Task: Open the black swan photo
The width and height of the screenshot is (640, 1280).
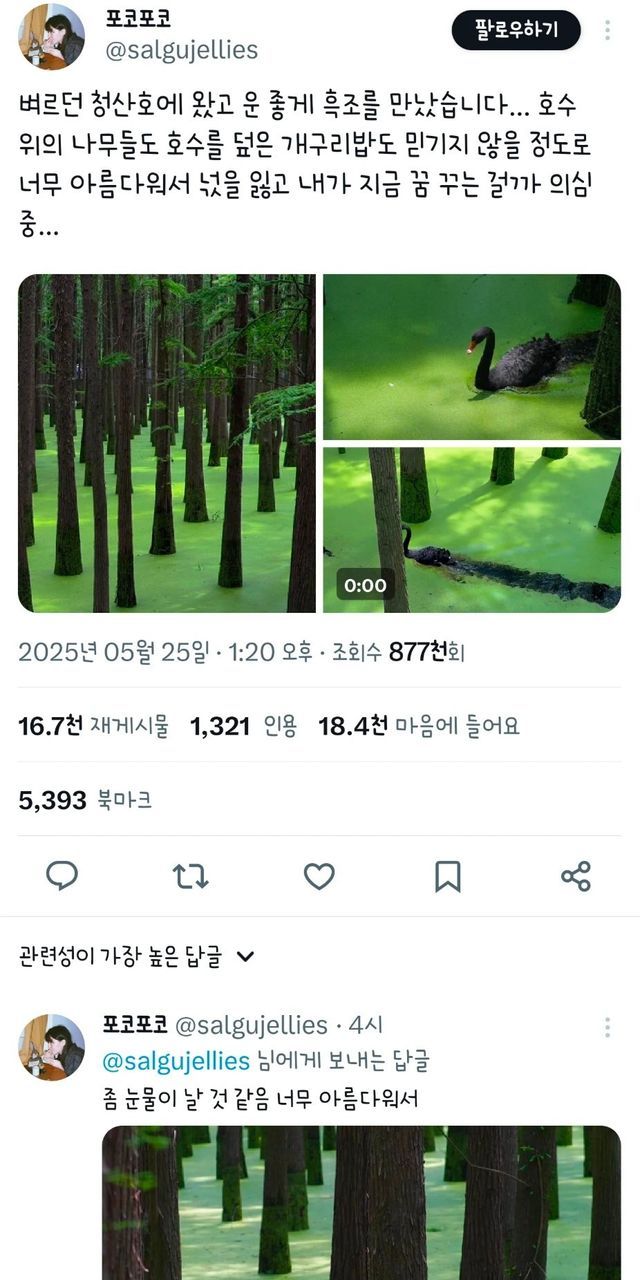Action: 471,357
